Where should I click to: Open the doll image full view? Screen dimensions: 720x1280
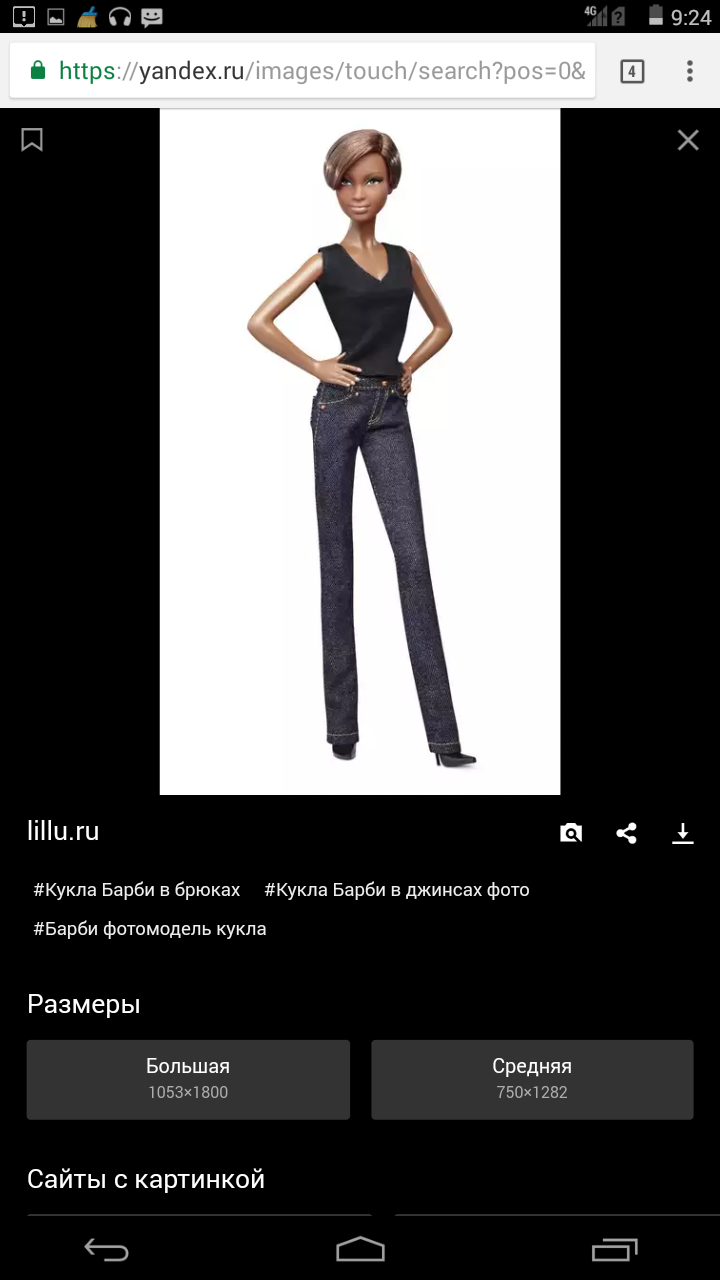click(360, 452)
